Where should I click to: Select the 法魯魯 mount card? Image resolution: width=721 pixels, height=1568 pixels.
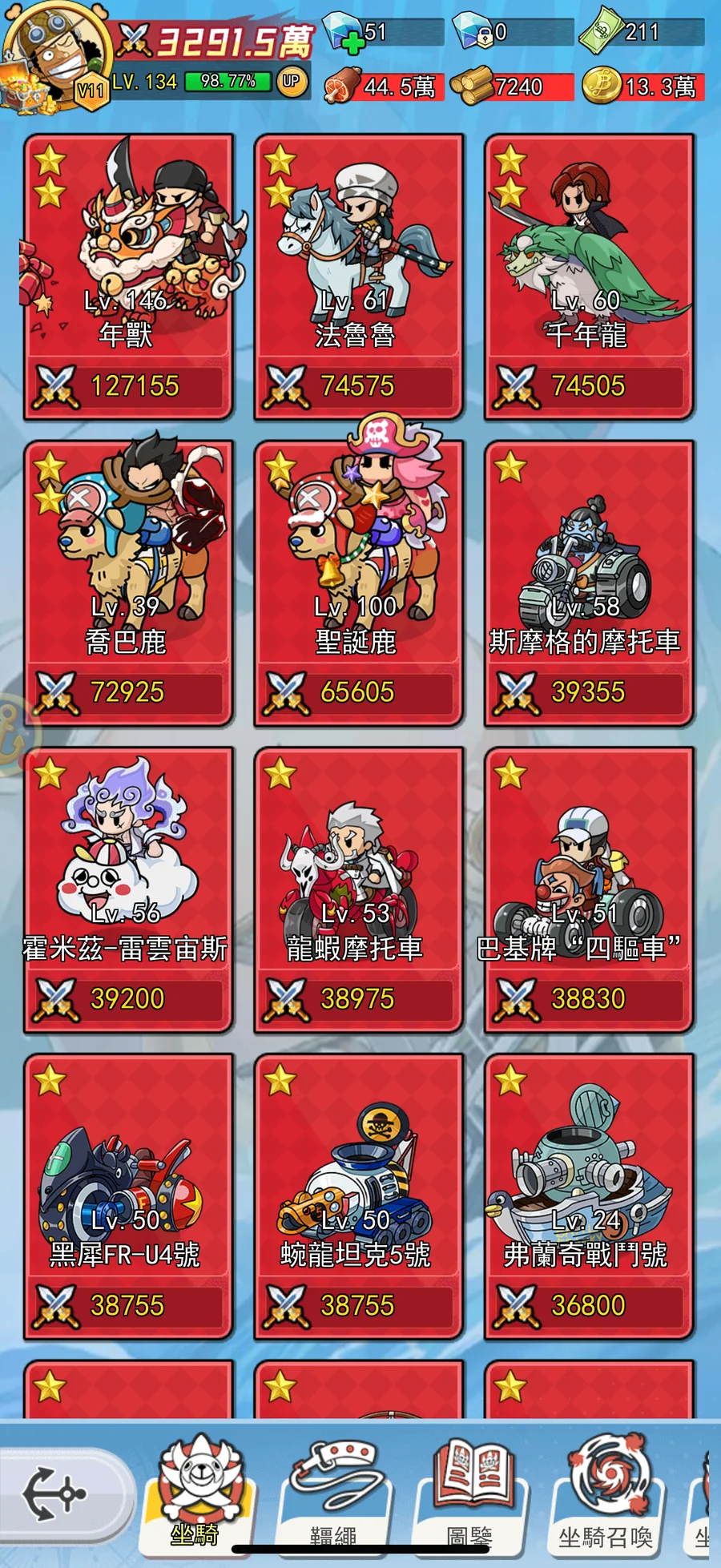(x=358, y=276)
